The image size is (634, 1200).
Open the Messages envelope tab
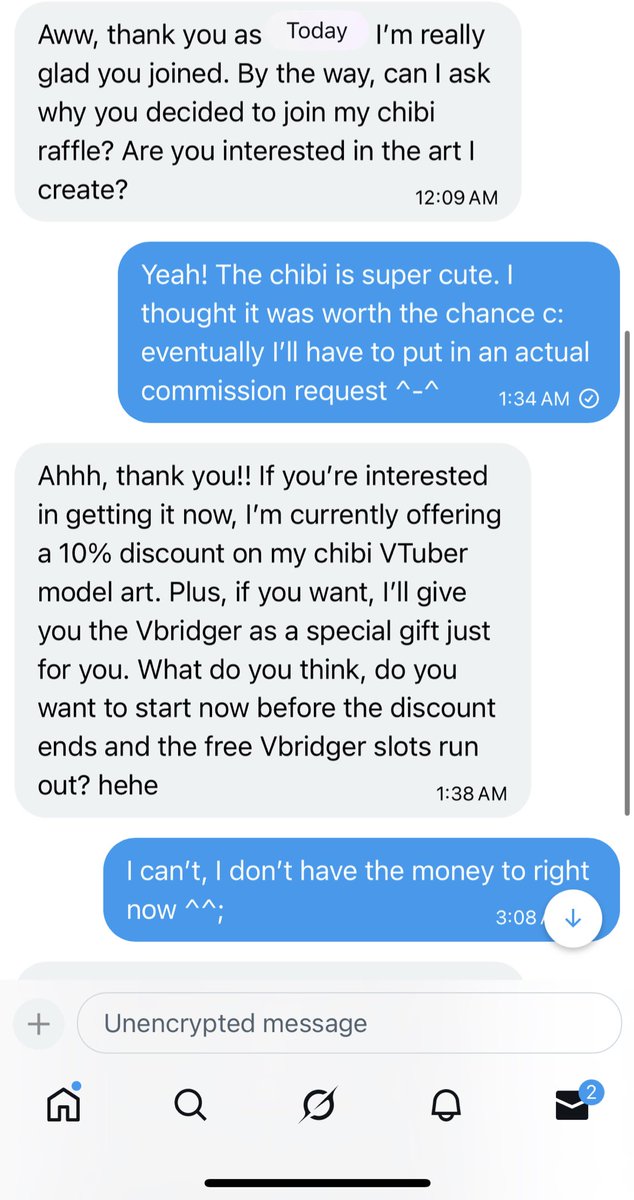[x=573, y=1104]
